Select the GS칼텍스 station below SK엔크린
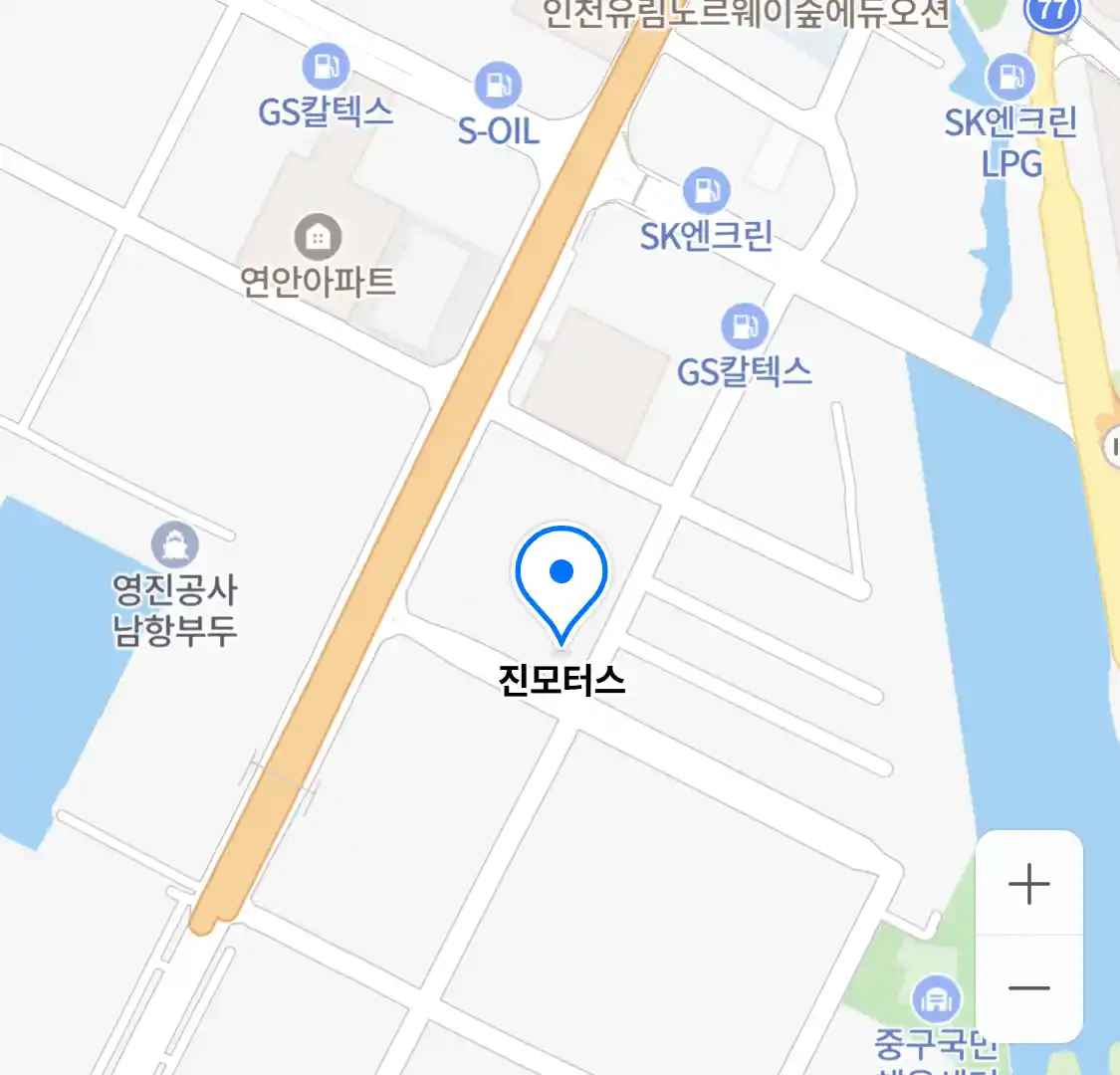Image resolution: width=1120 pixels, height=1075 pixels. coord(745,326)
